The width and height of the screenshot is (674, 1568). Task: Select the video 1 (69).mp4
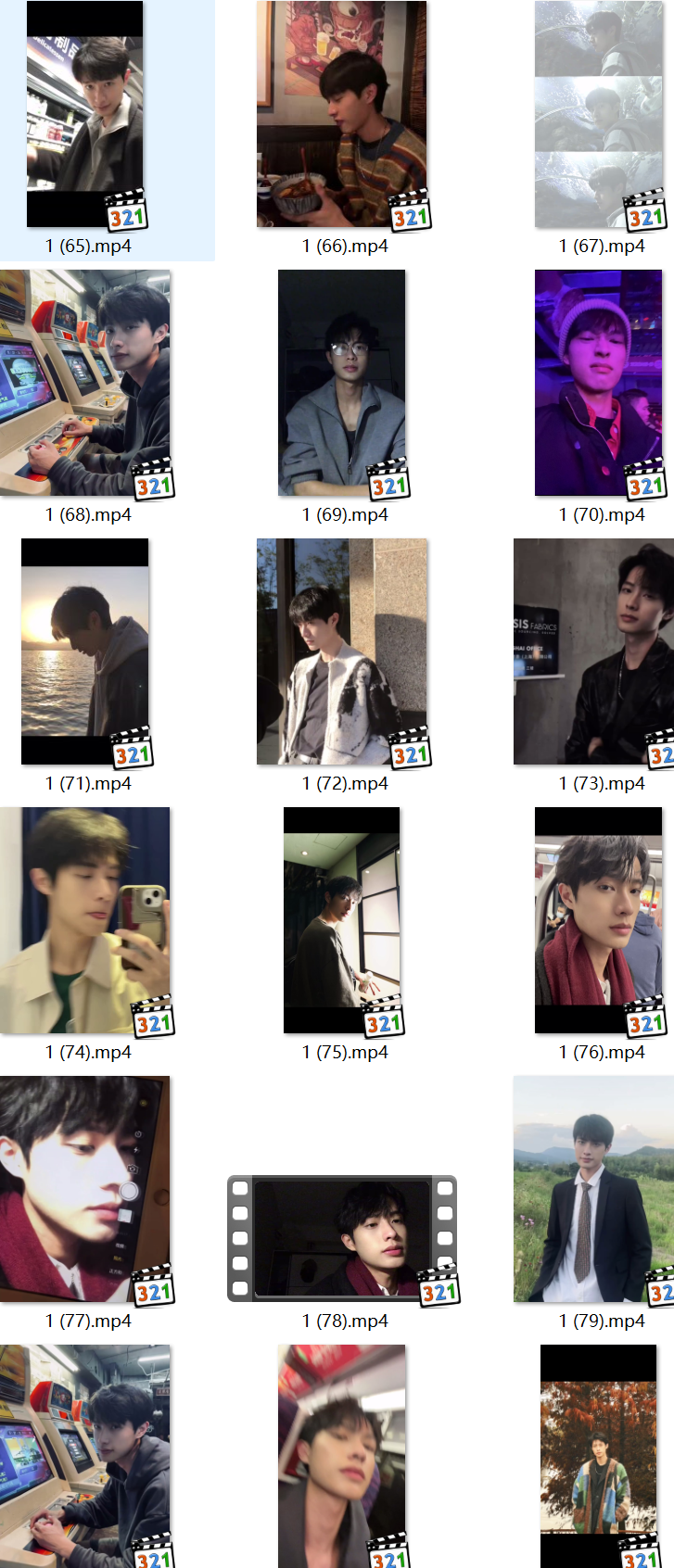341,383
